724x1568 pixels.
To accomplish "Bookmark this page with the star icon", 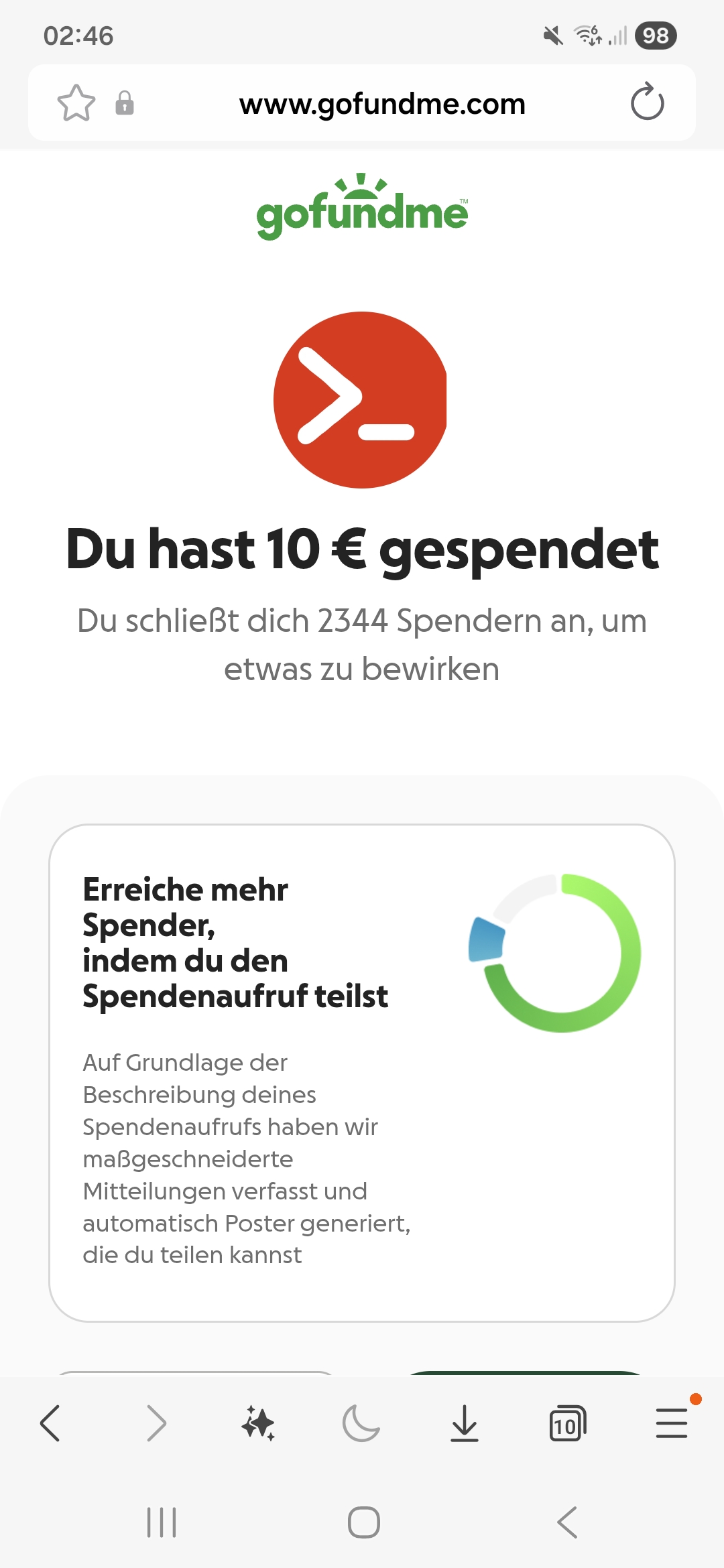I will (x=76, y=103).
